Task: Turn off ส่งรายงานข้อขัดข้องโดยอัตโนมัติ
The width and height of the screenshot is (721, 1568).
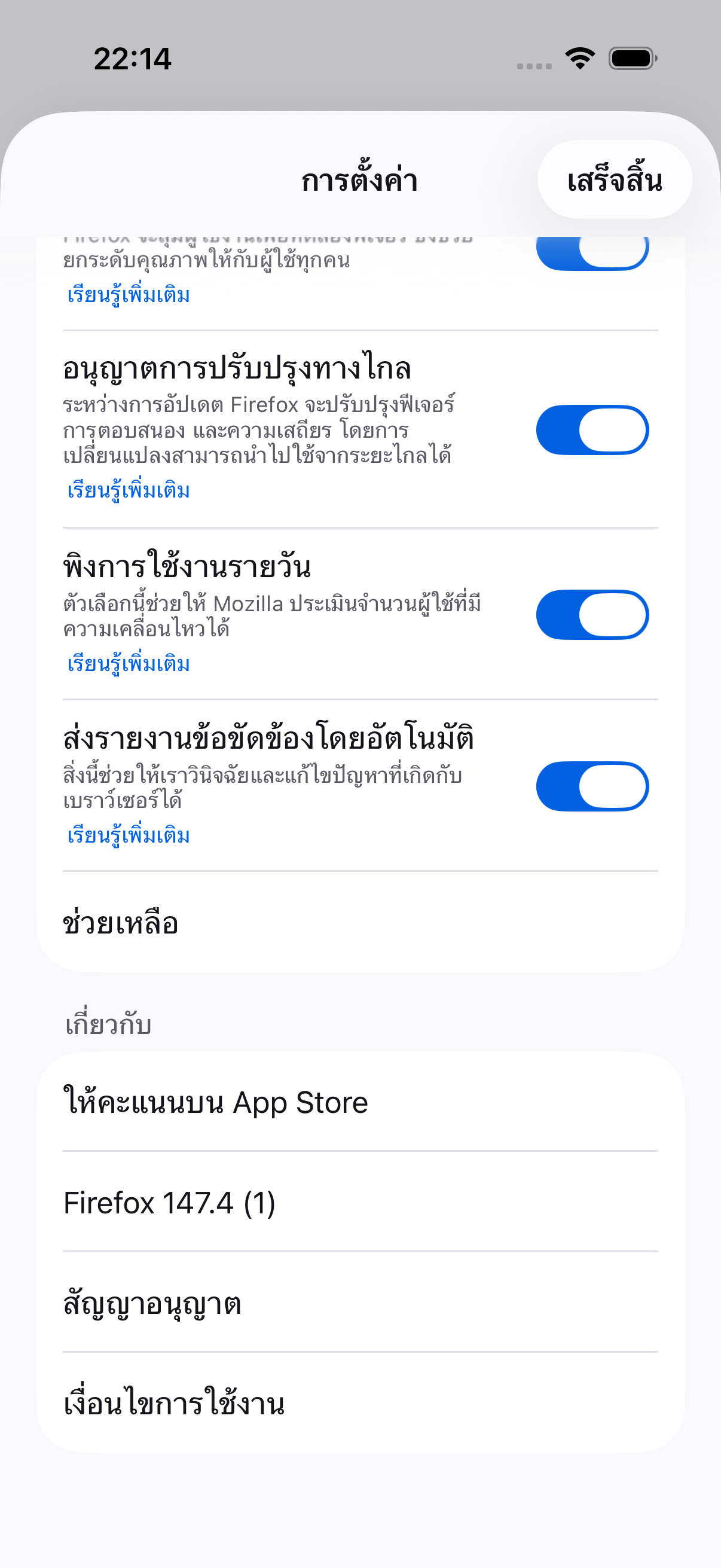Action: pos(592,786)
